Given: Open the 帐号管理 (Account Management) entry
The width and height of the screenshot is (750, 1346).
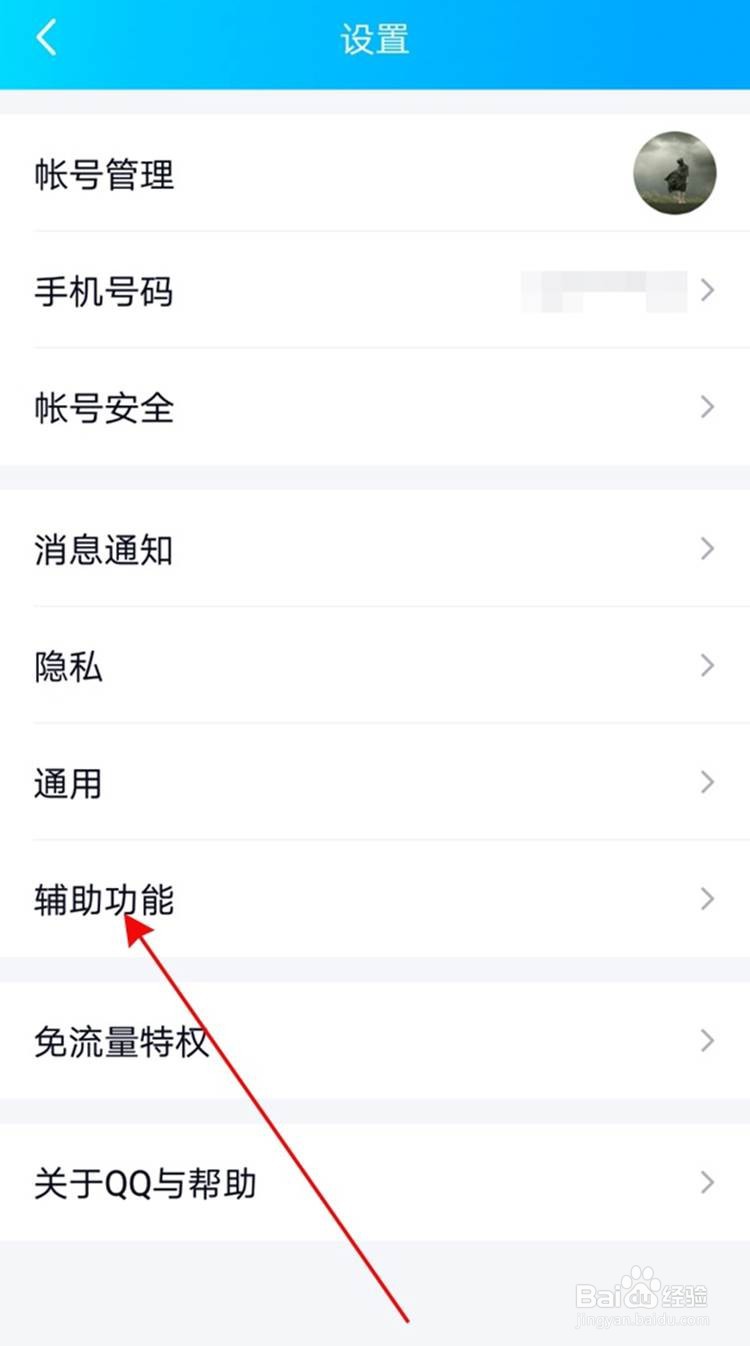Looking at the screenshot, I should [x=104, y=175].
